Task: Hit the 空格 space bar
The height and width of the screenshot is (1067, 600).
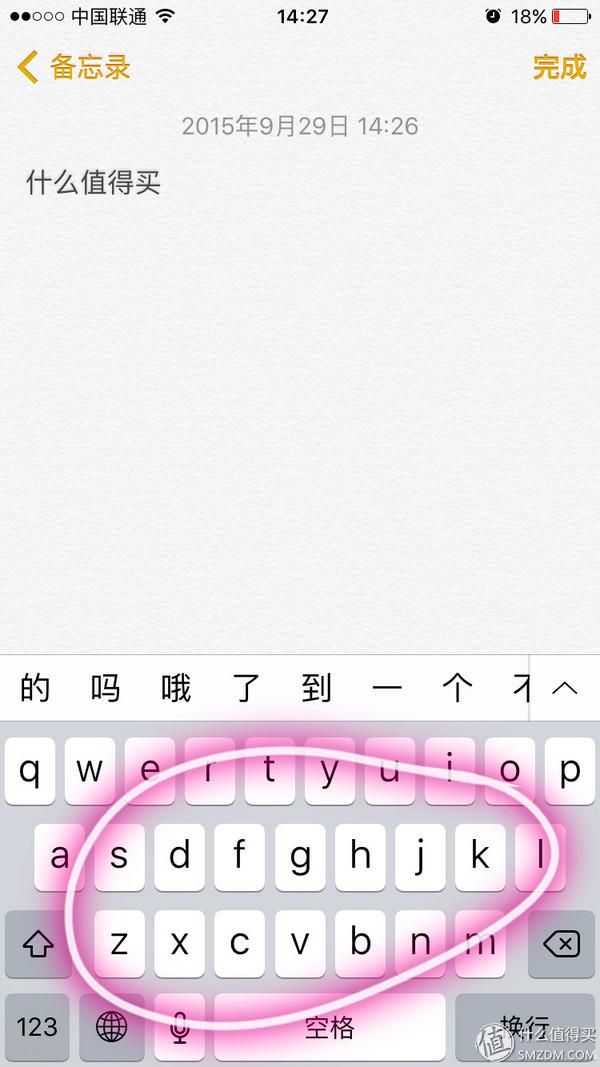Action: click(x=330, y=1026)
